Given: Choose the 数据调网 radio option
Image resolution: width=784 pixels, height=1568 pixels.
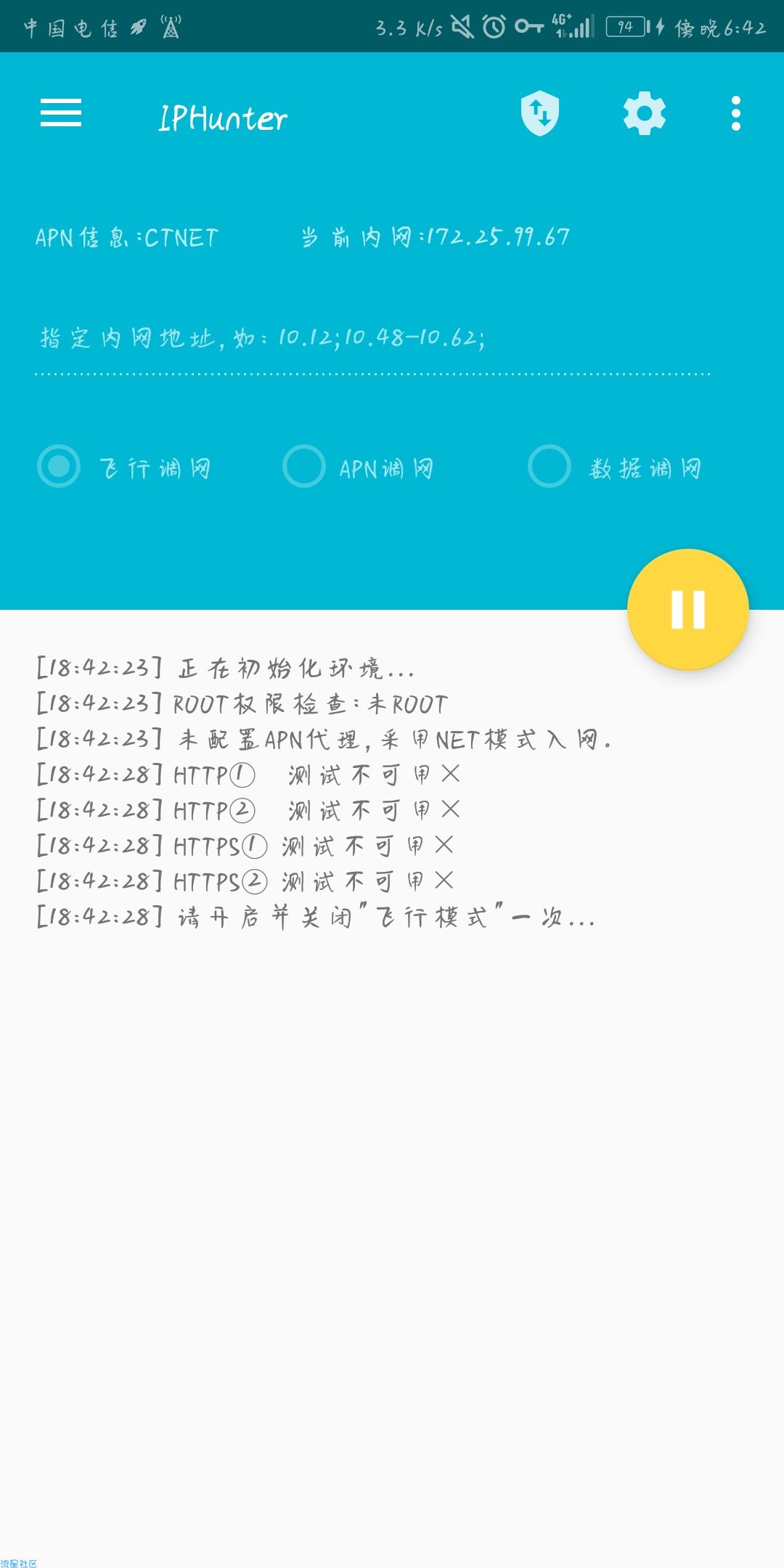Looking at the screenshot, I should (550, 466).
